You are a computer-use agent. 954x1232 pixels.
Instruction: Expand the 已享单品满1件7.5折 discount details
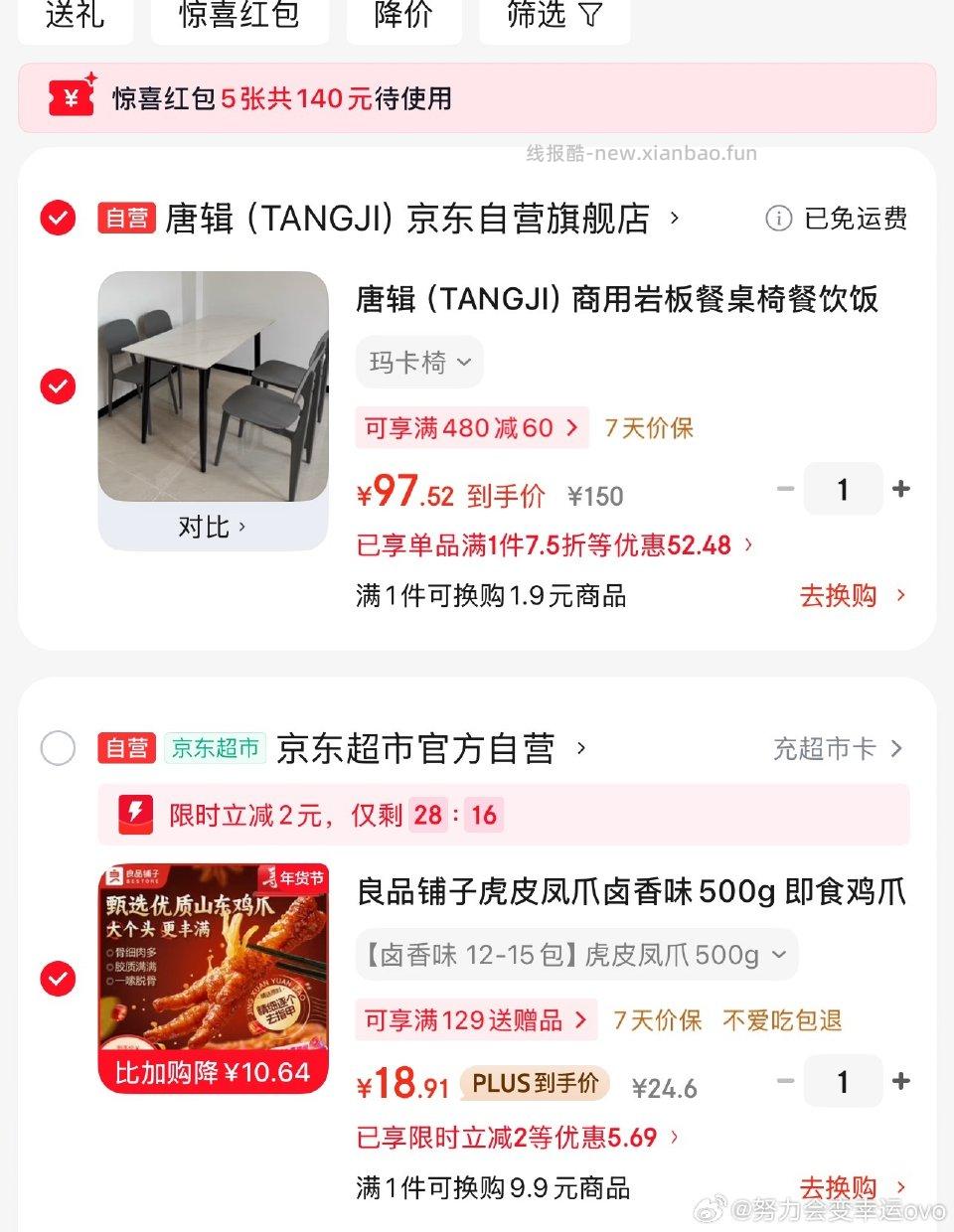pos(552,545)
